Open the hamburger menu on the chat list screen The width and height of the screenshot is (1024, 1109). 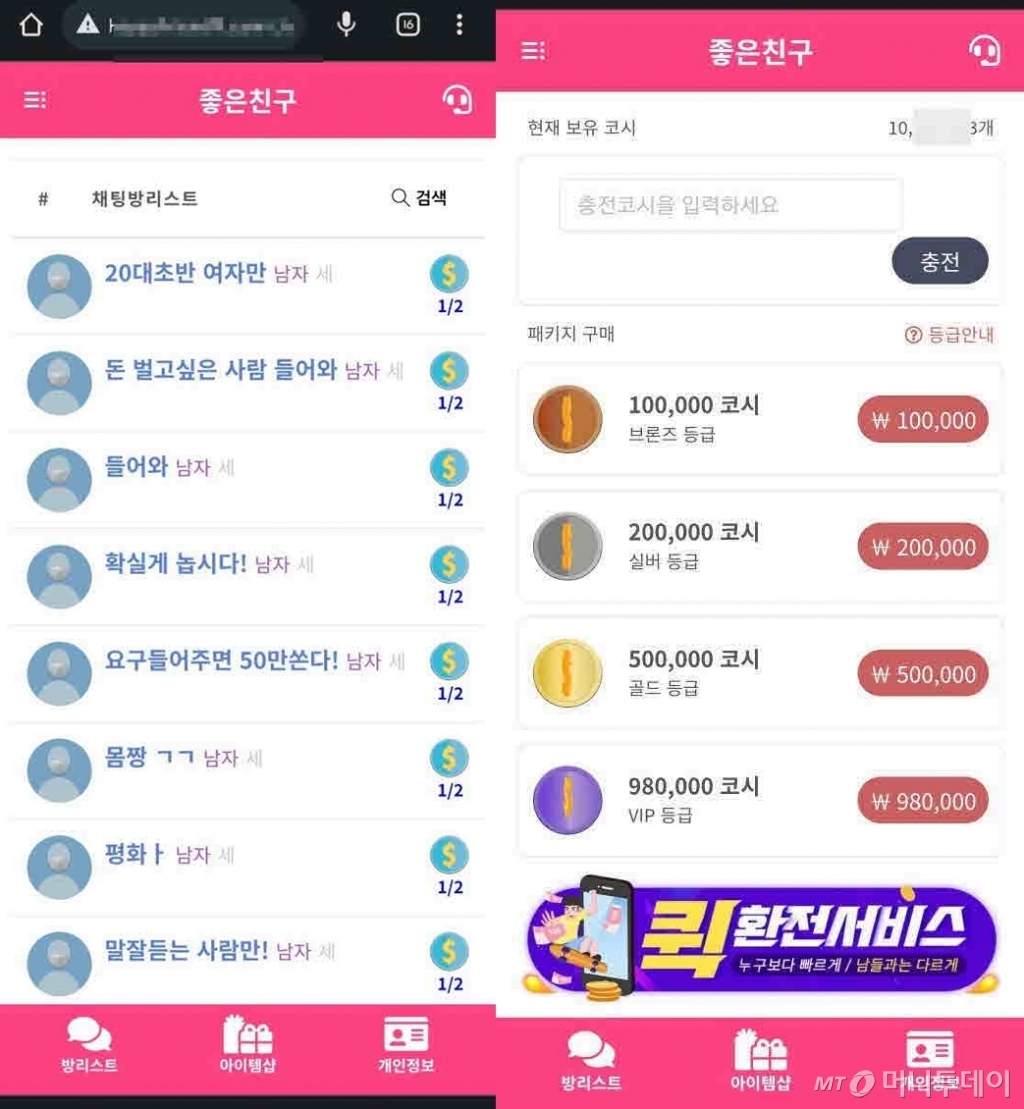(34, 100)
